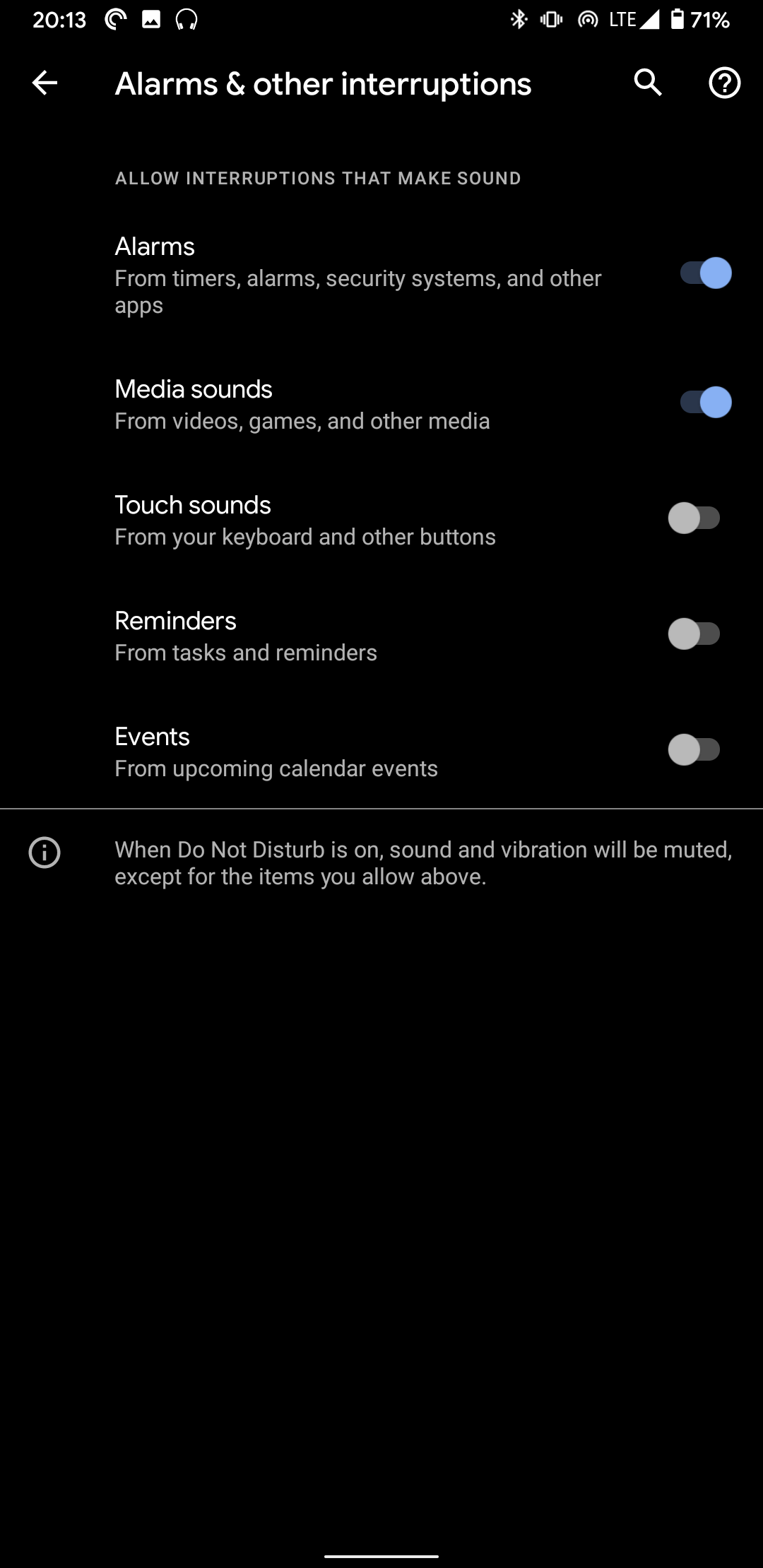Tap the battery icon showing 71%
Image resolution: width=763 pixels, height=1568 pixels.
pos(676,19)
